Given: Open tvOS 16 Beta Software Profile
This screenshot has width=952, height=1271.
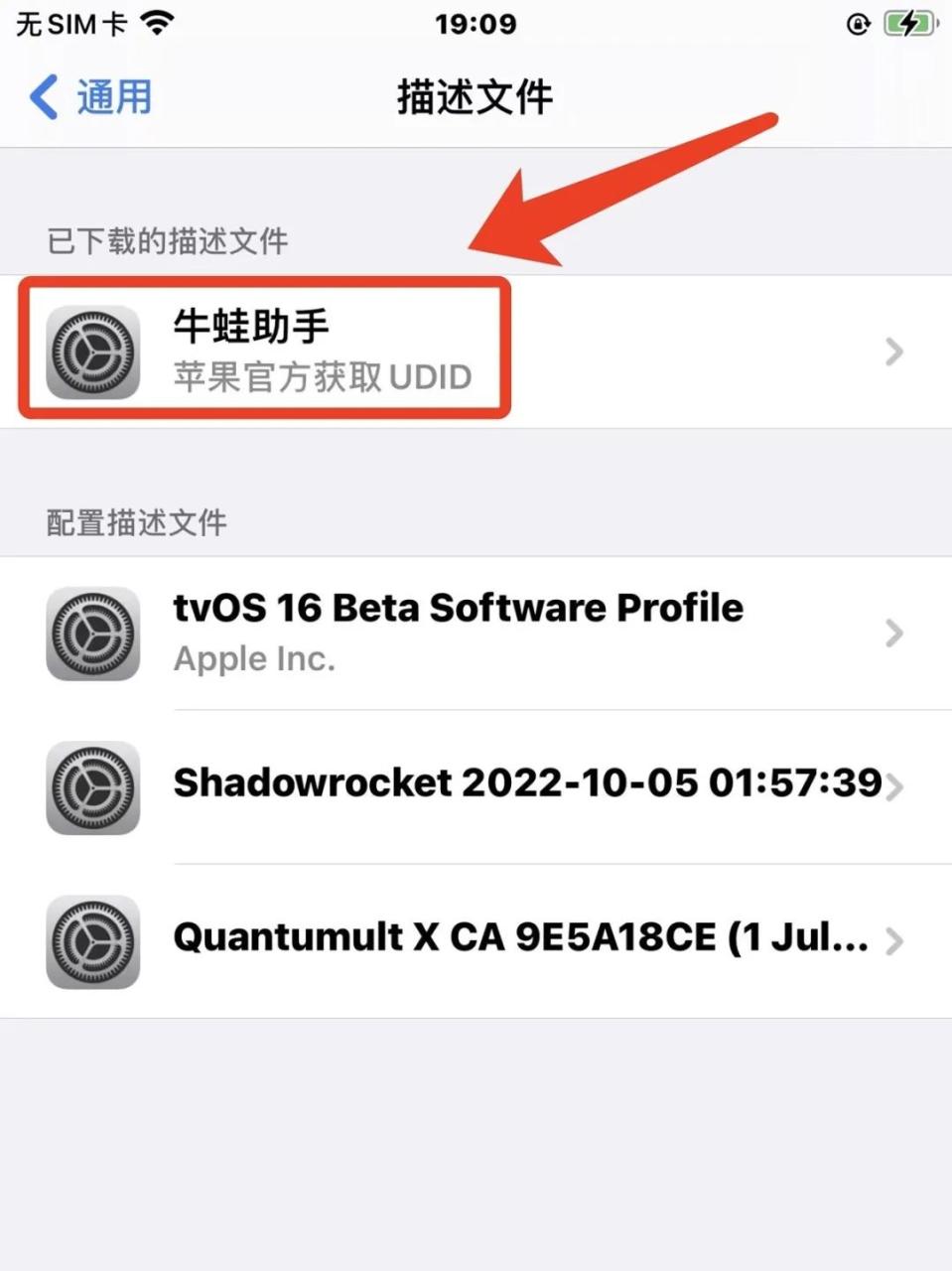Looking at the screenshot, I should coord(475,633).
